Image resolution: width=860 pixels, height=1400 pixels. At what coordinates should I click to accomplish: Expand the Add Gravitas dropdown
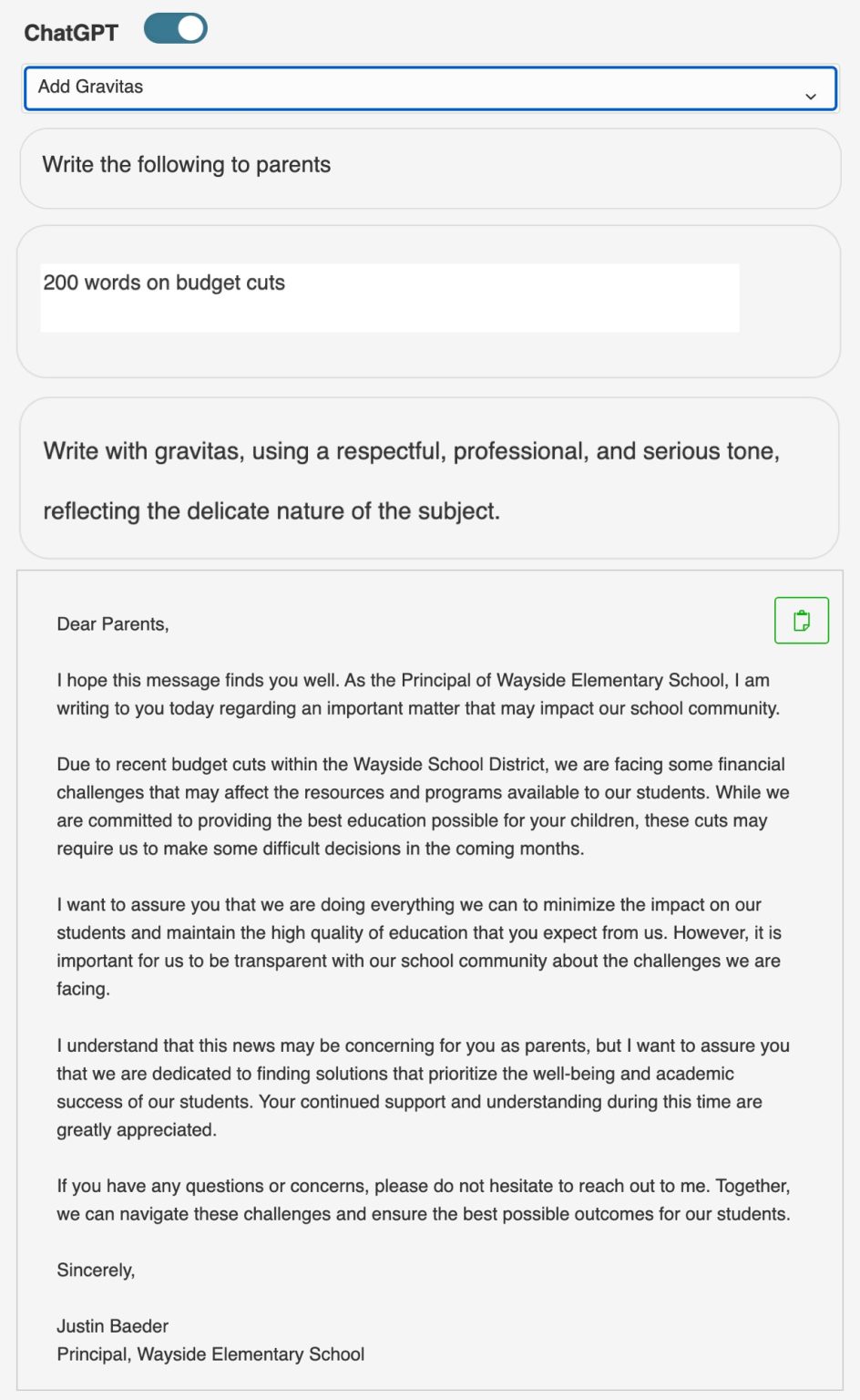coord(430,88)
